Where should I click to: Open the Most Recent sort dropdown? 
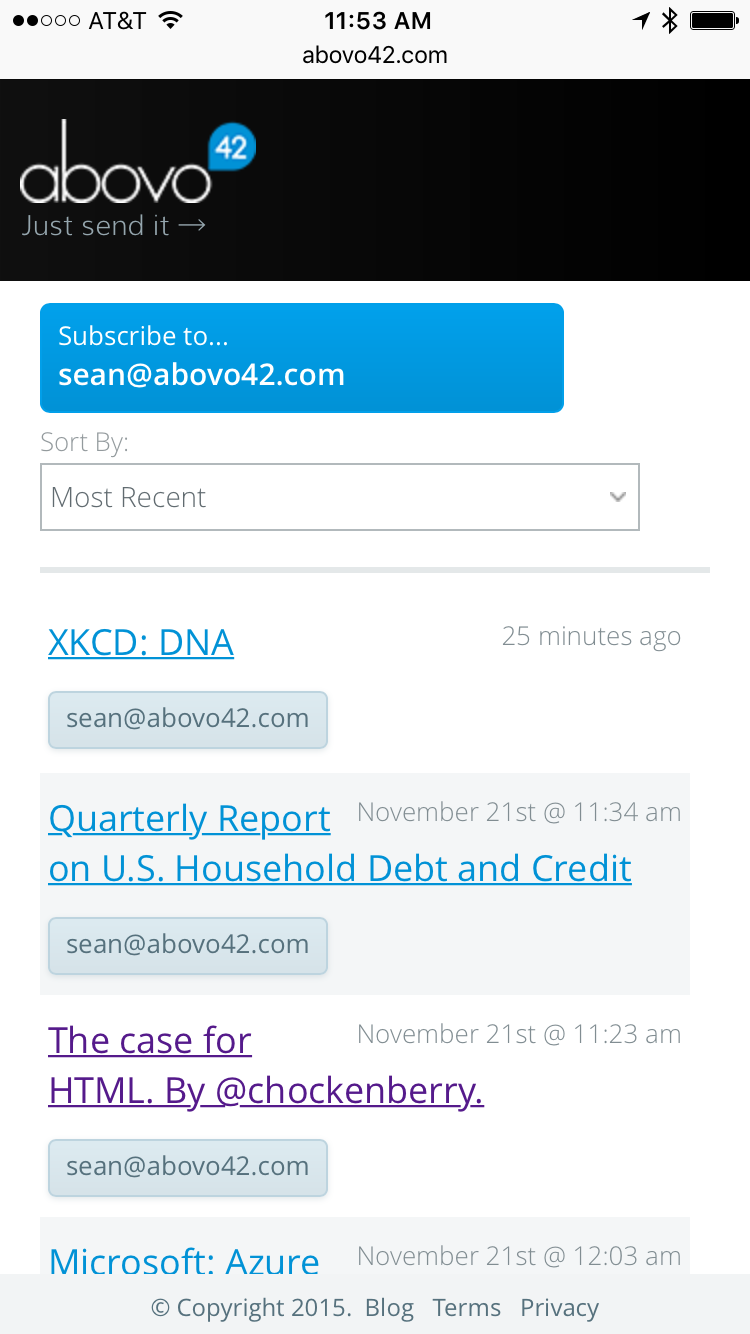point(339,497)
